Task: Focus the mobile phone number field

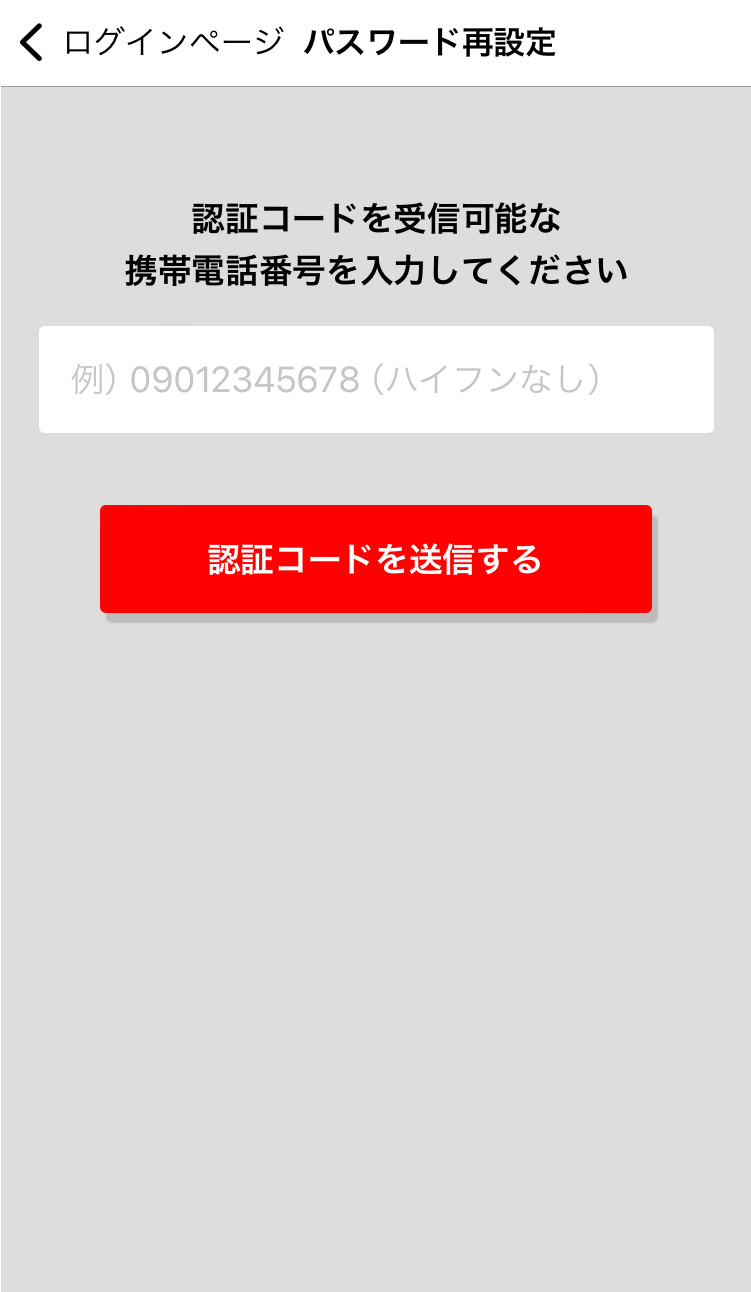Action: (x=376, y=380)
